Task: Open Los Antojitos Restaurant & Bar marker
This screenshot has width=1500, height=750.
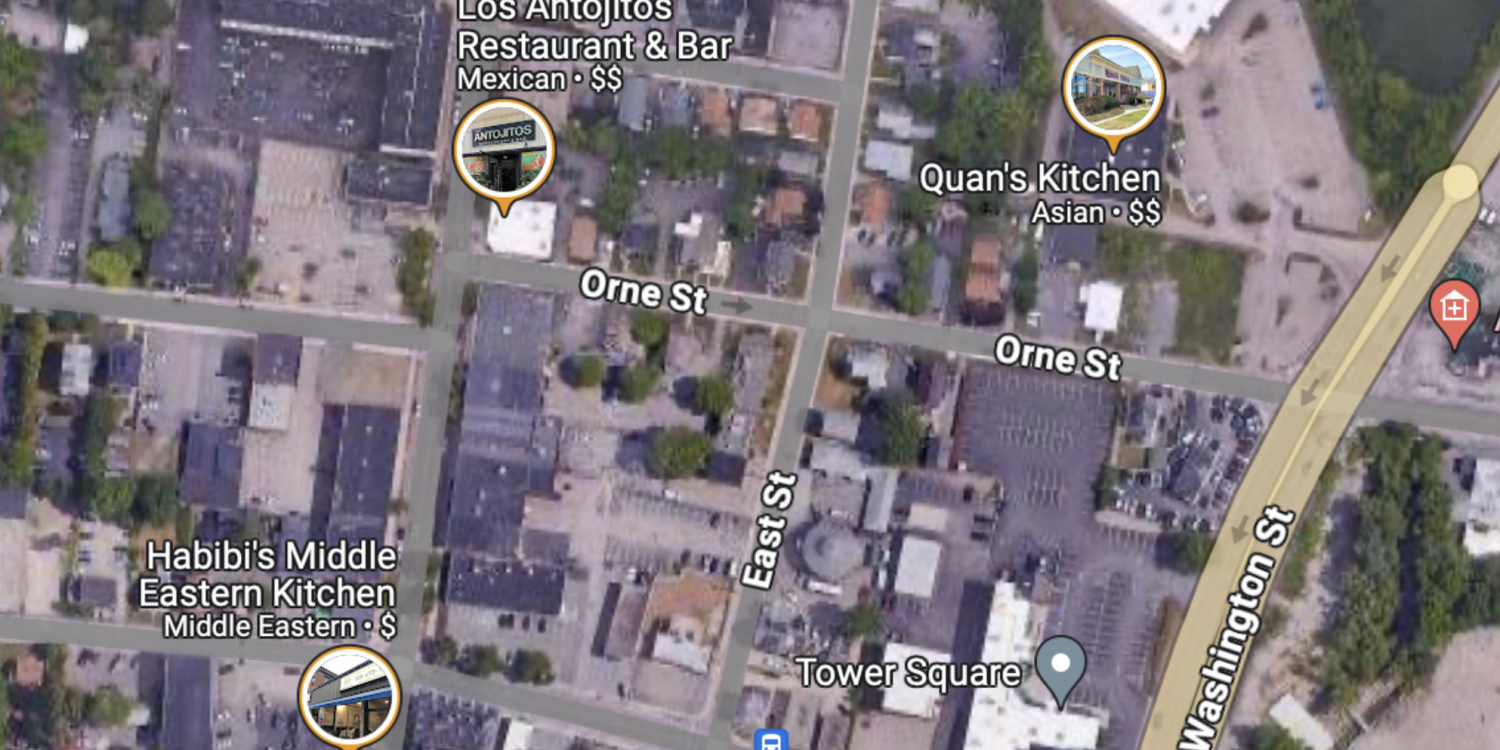Action: click(504, 150)
